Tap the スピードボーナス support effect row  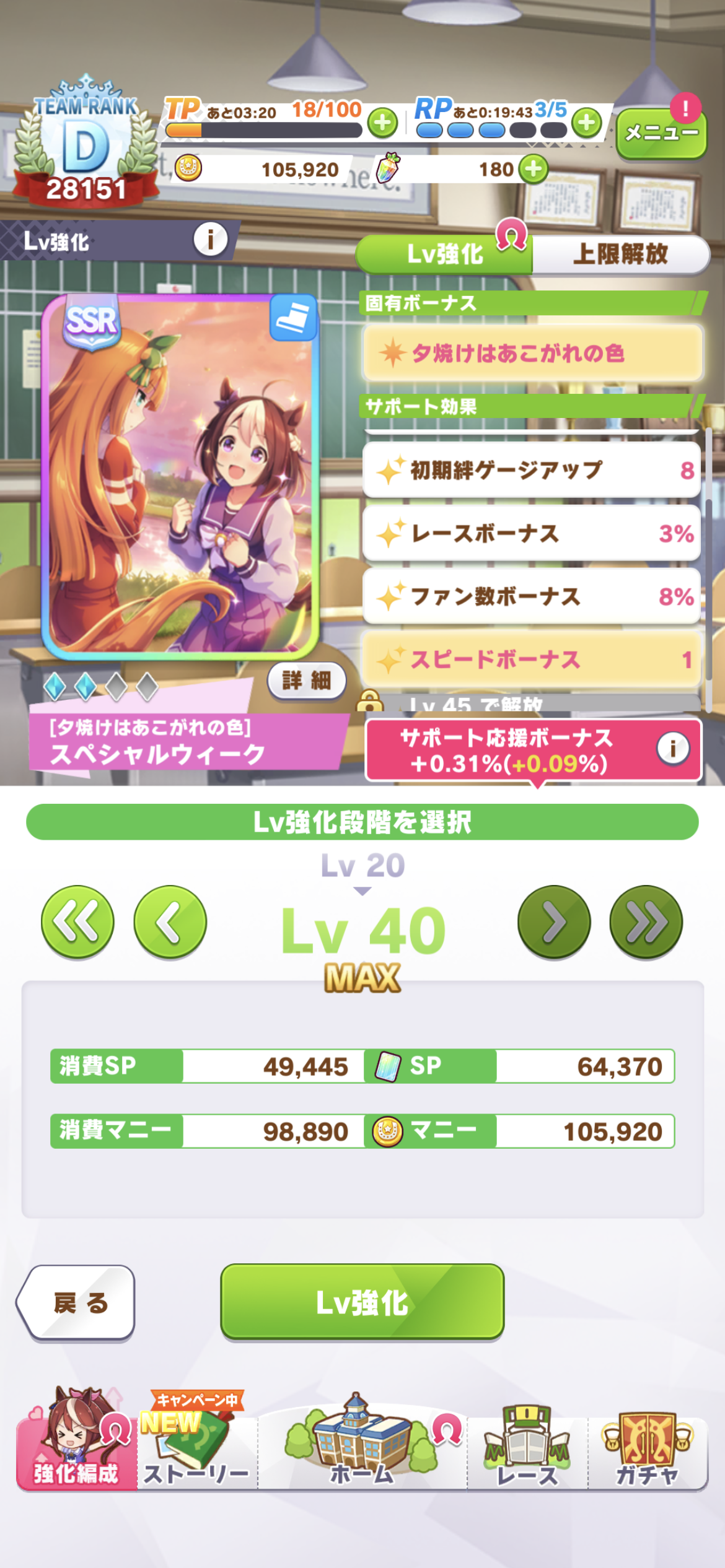[x=532, y=660]
